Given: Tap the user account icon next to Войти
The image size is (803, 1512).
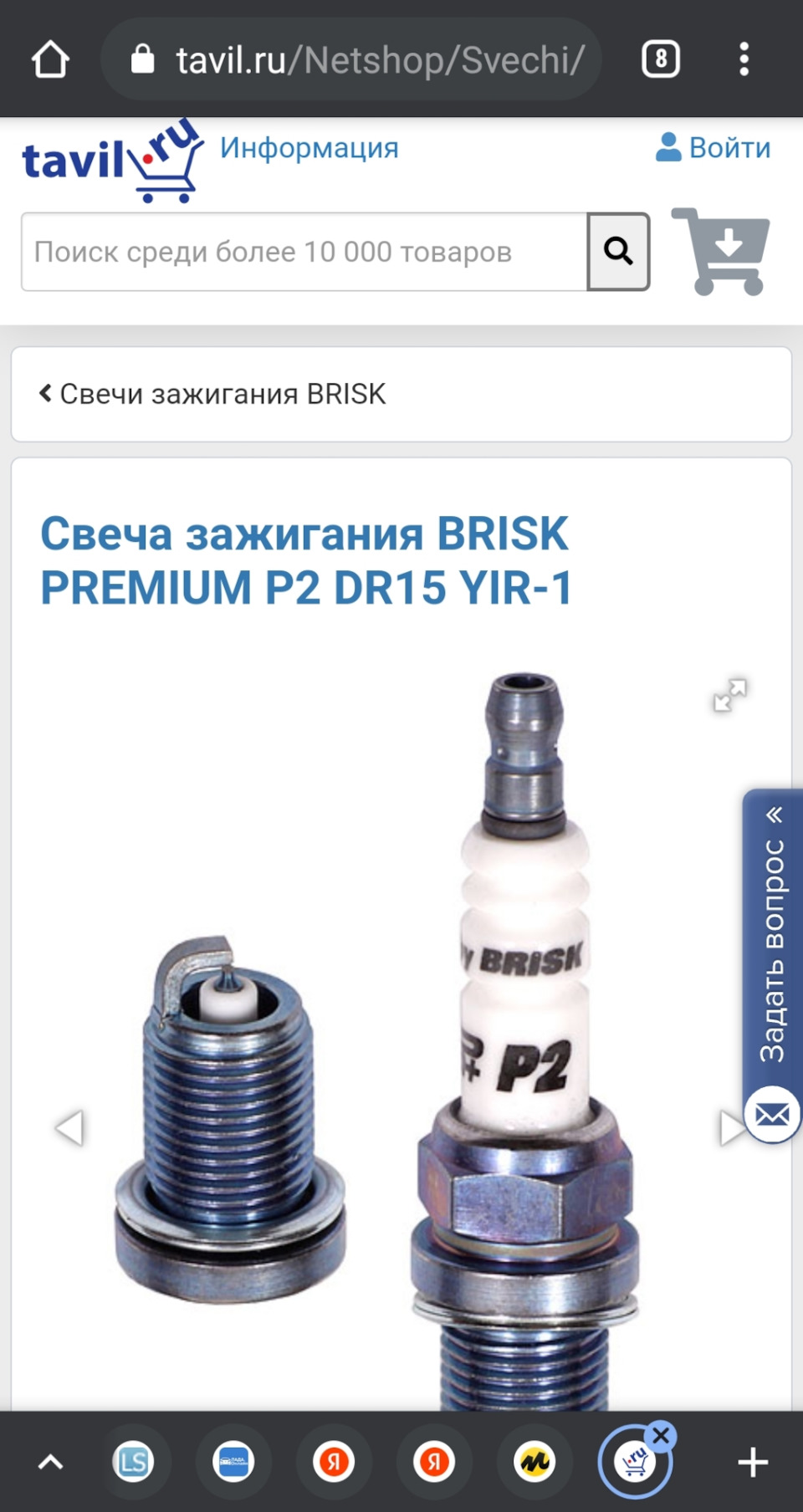Looking at the screenshot, I should (x=667, y=147).
